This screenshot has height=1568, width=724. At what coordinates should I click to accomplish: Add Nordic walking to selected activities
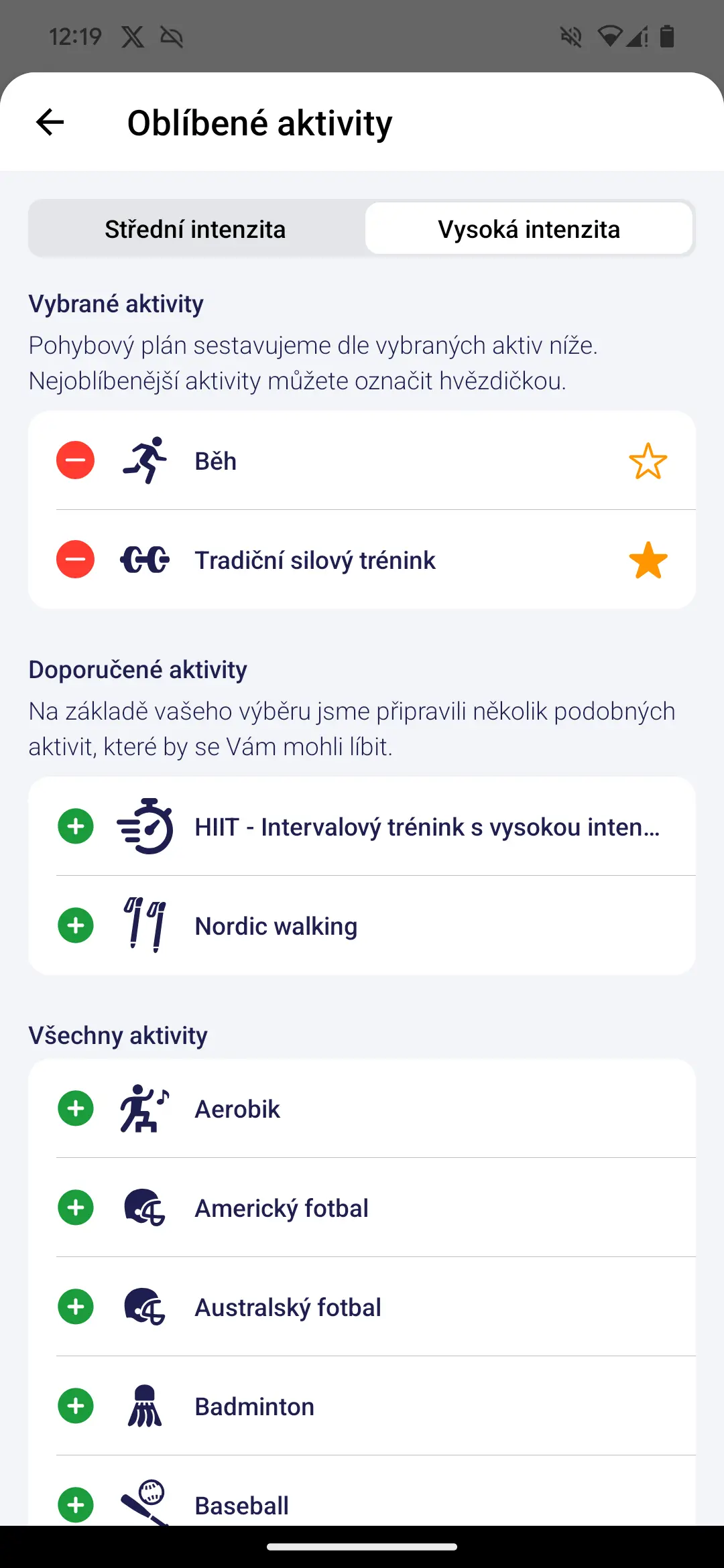[x=76, y=925]
